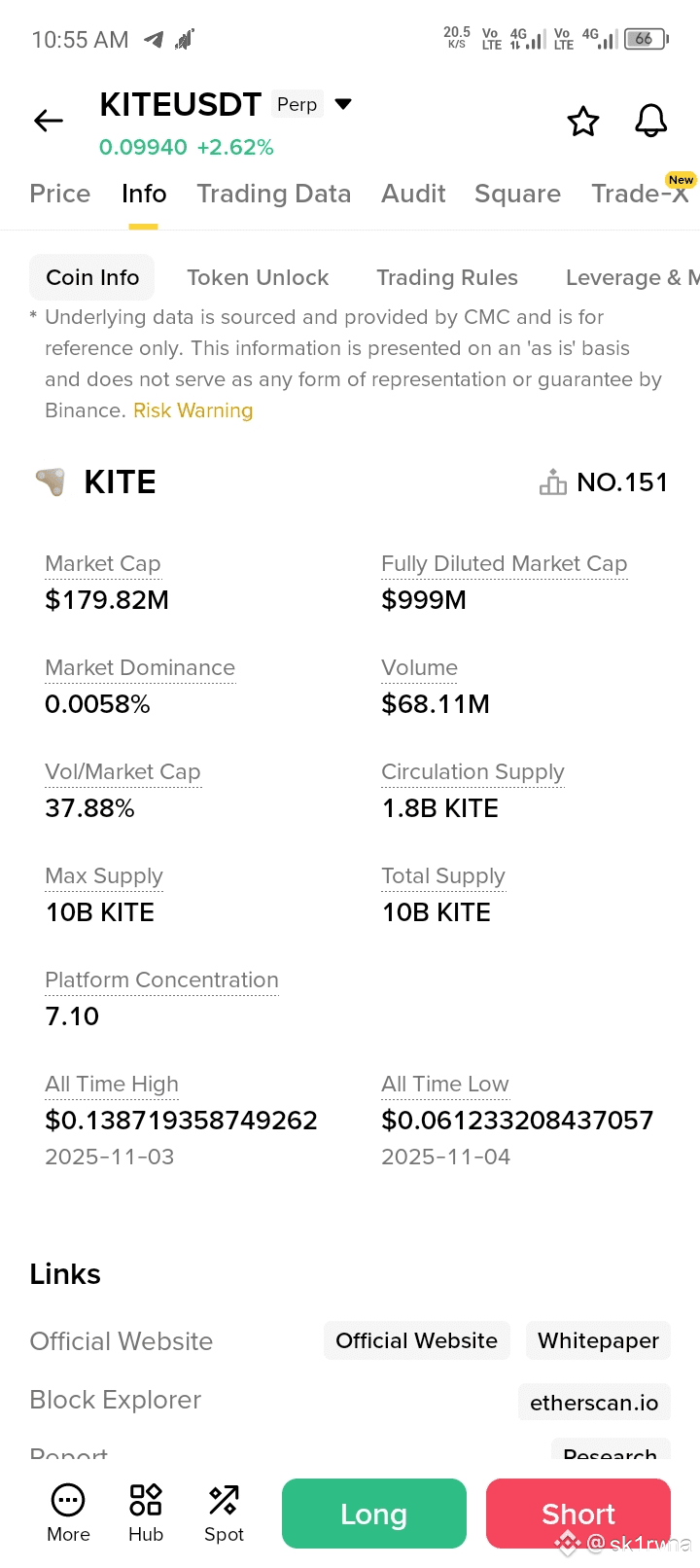
Task: Switch to the Price tab
Action: (60, 194)
